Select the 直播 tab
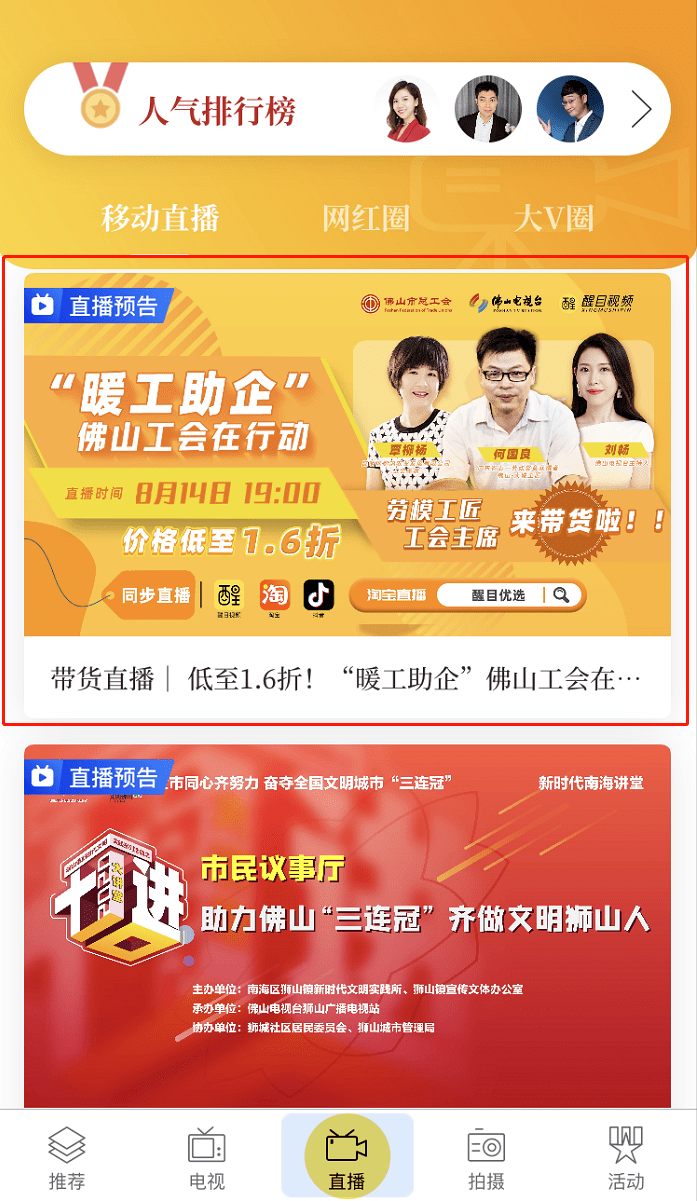 click(x=347, y=1157)
